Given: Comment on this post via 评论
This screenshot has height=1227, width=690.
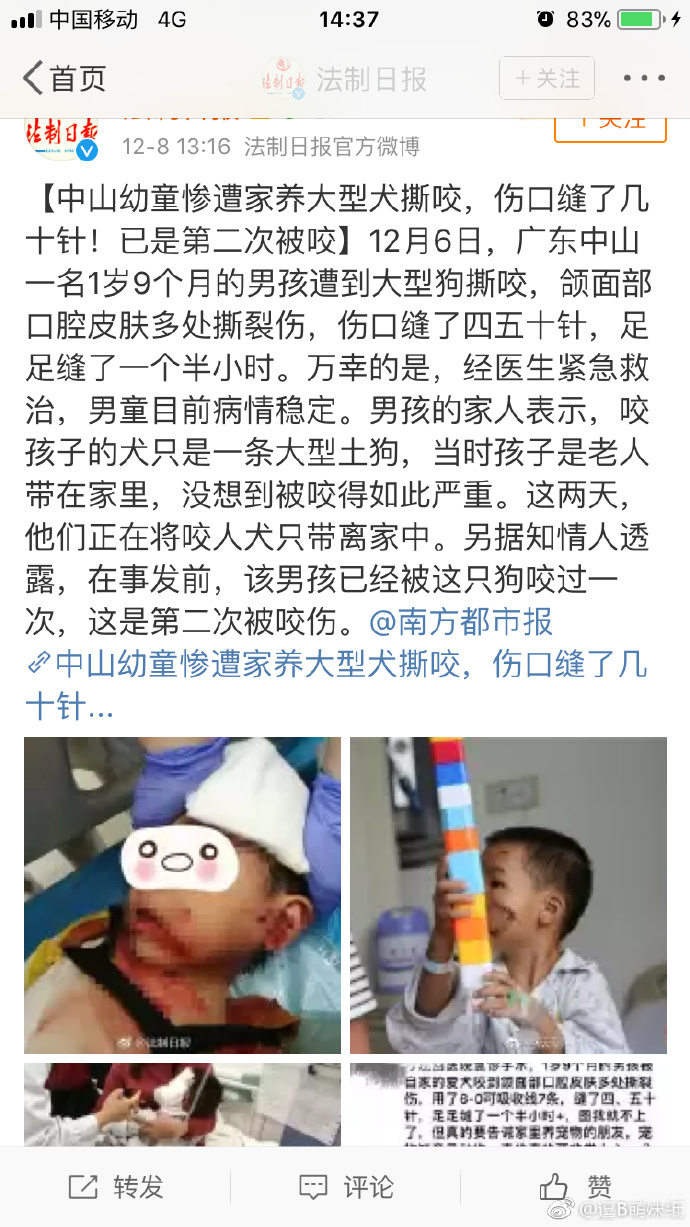Looking at the screenshot, I should coord(346,1187).
